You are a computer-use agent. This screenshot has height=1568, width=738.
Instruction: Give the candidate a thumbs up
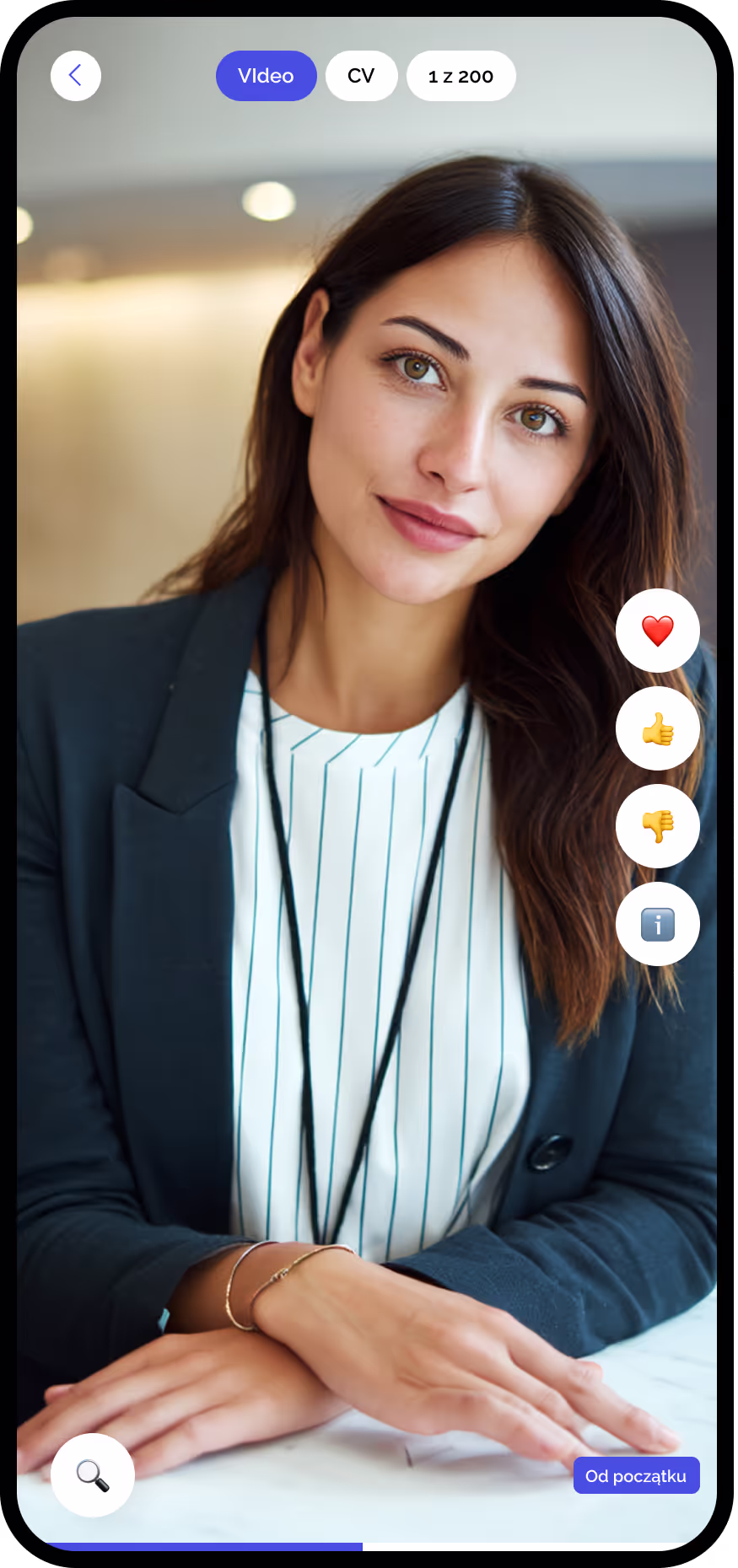click(x=657, y=728)
